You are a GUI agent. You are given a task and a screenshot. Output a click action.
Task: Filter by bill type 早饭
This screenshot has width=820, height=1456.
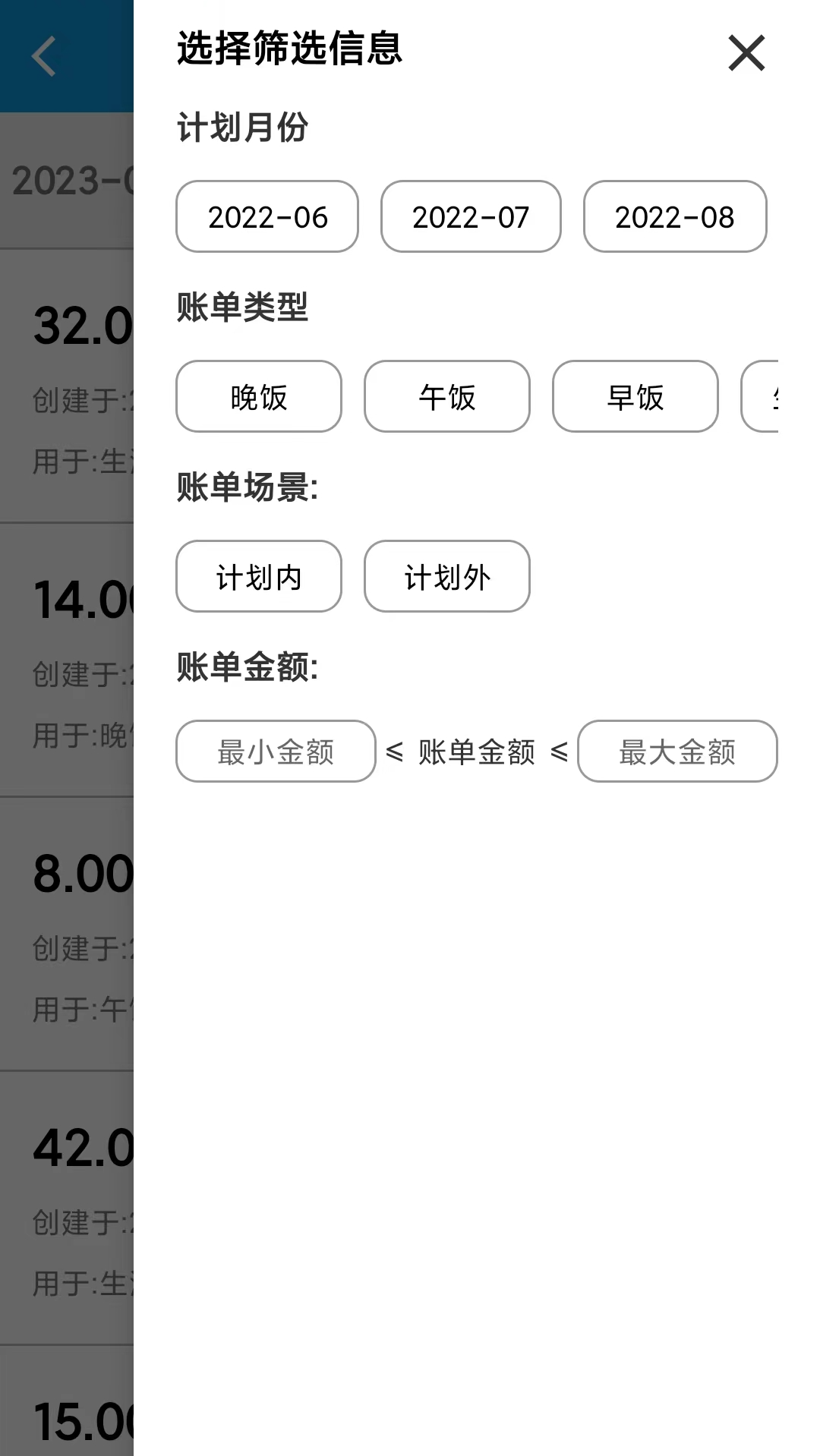click(635, 396)
